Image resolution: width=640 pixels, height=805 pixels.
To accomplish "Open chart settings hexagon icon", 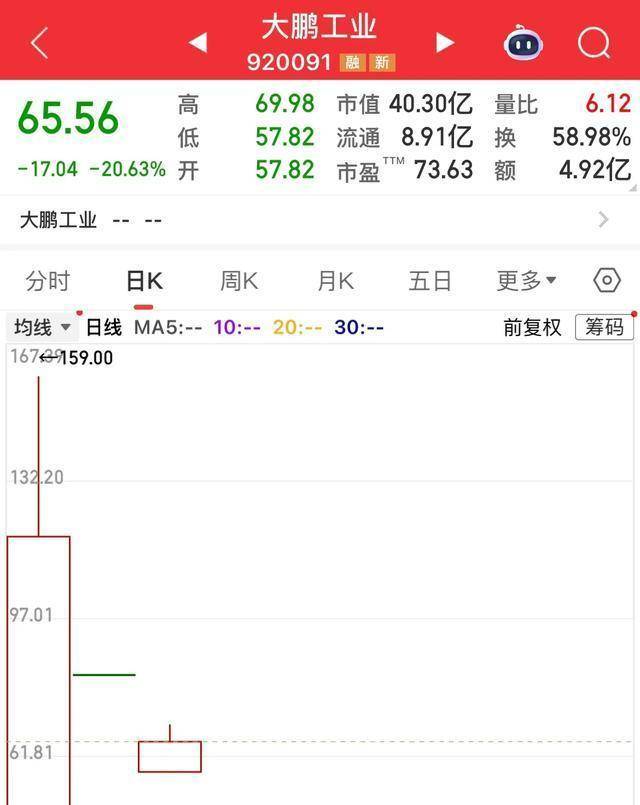I will pyautogui.click(x=607, y=281).
